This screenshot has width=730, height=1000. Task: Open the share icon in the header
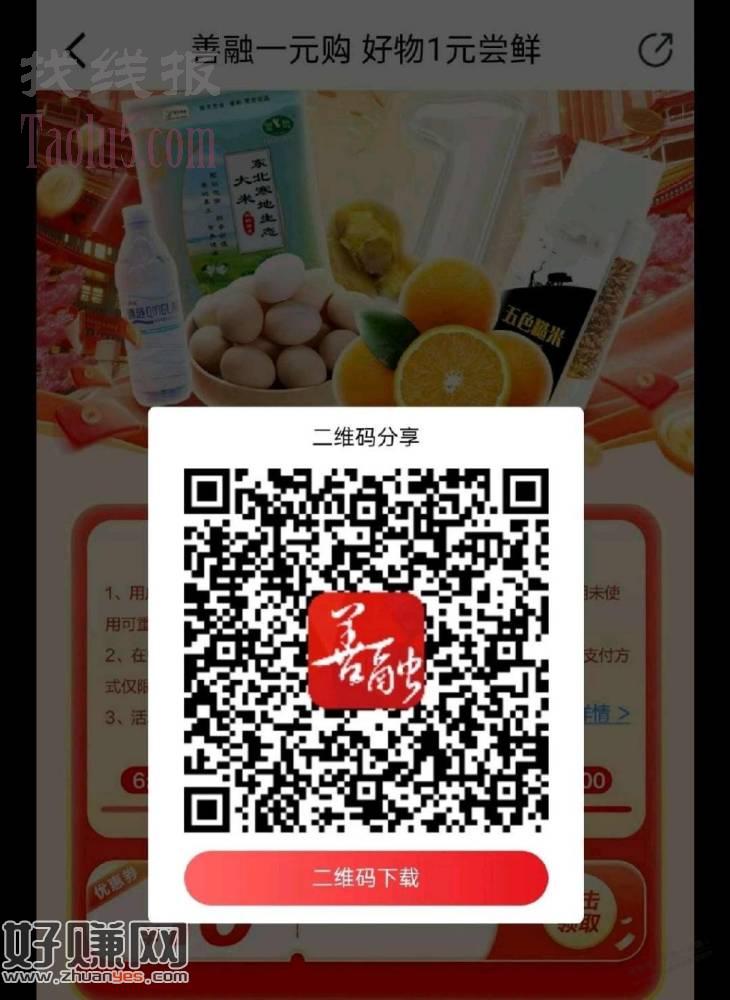click(655, 50)
